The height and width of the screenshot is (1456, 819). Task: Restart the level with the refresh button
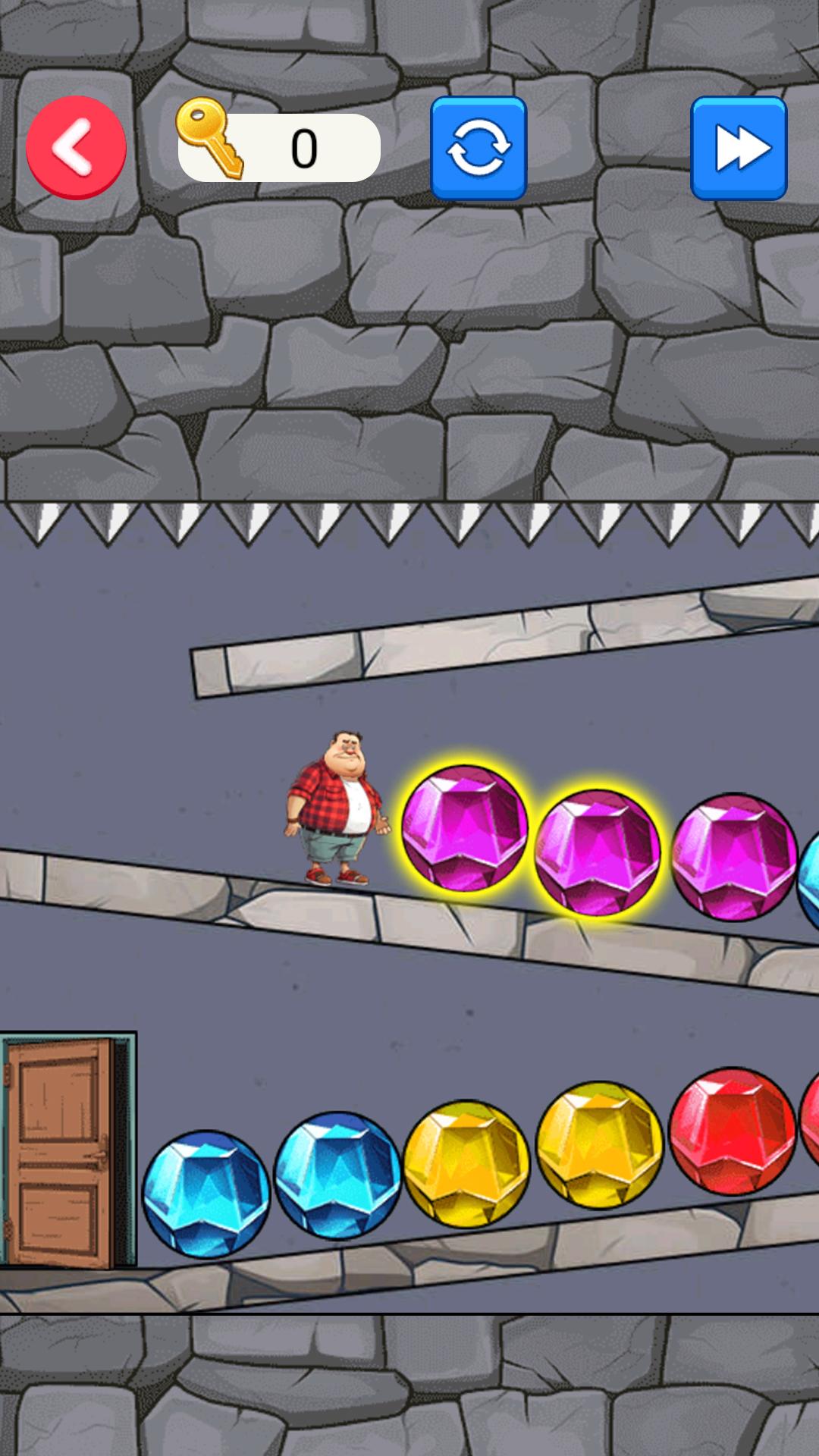479,148
